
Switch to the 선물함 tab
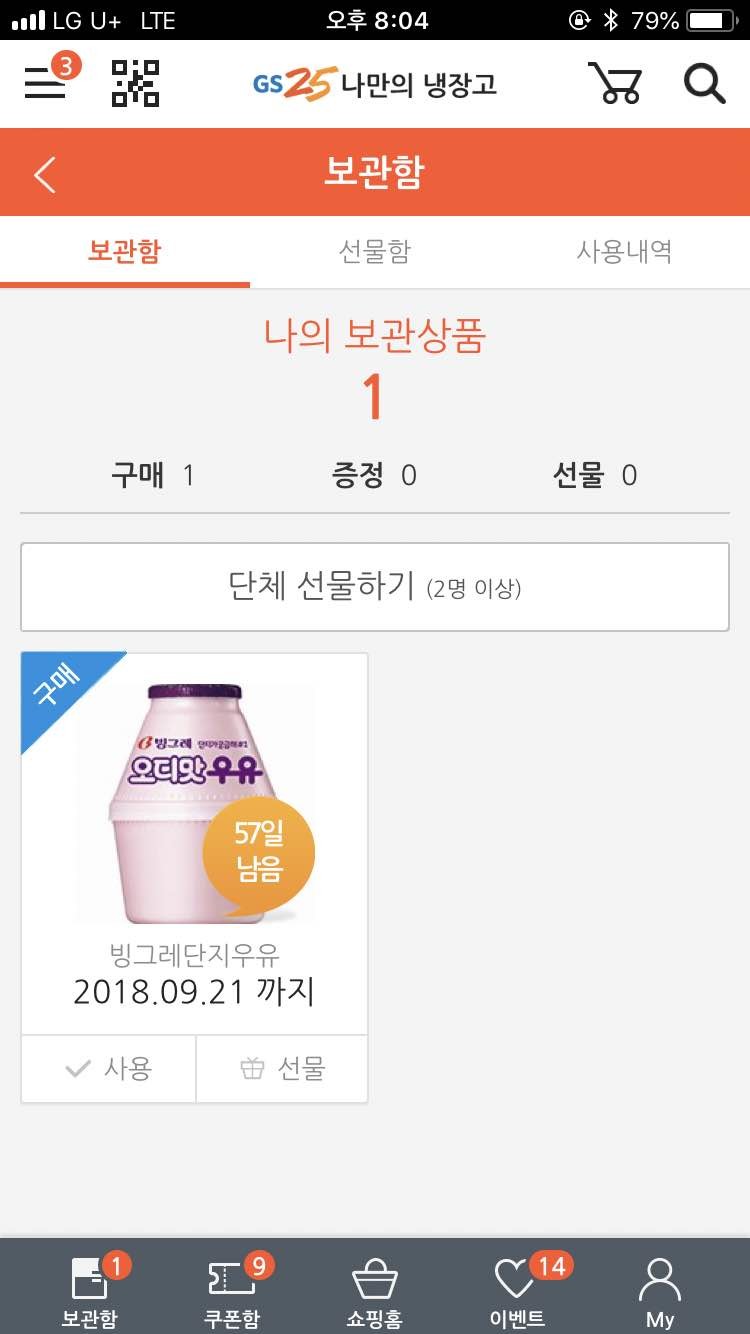click(x=374, y=252)
